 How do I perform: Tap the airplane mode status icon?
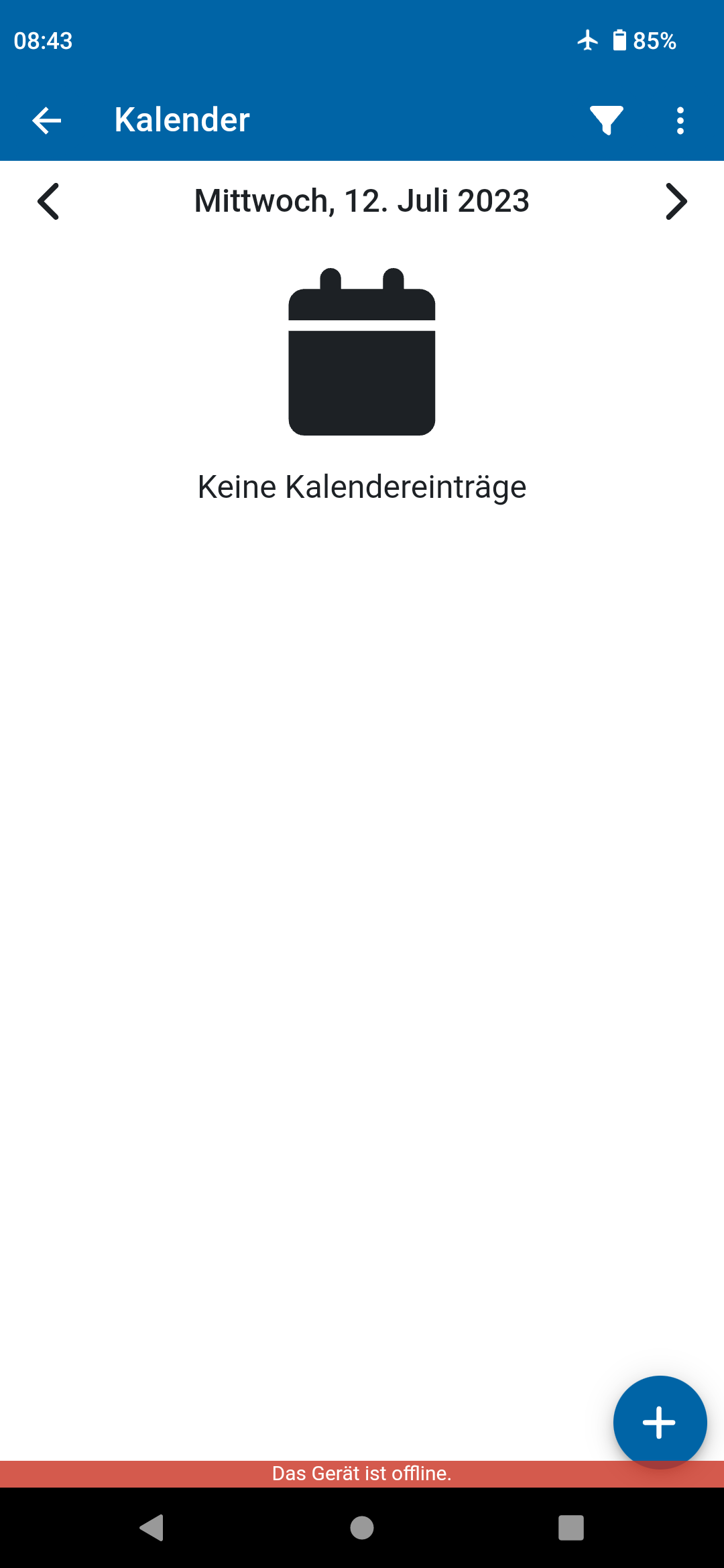click(x=587, y=40)
